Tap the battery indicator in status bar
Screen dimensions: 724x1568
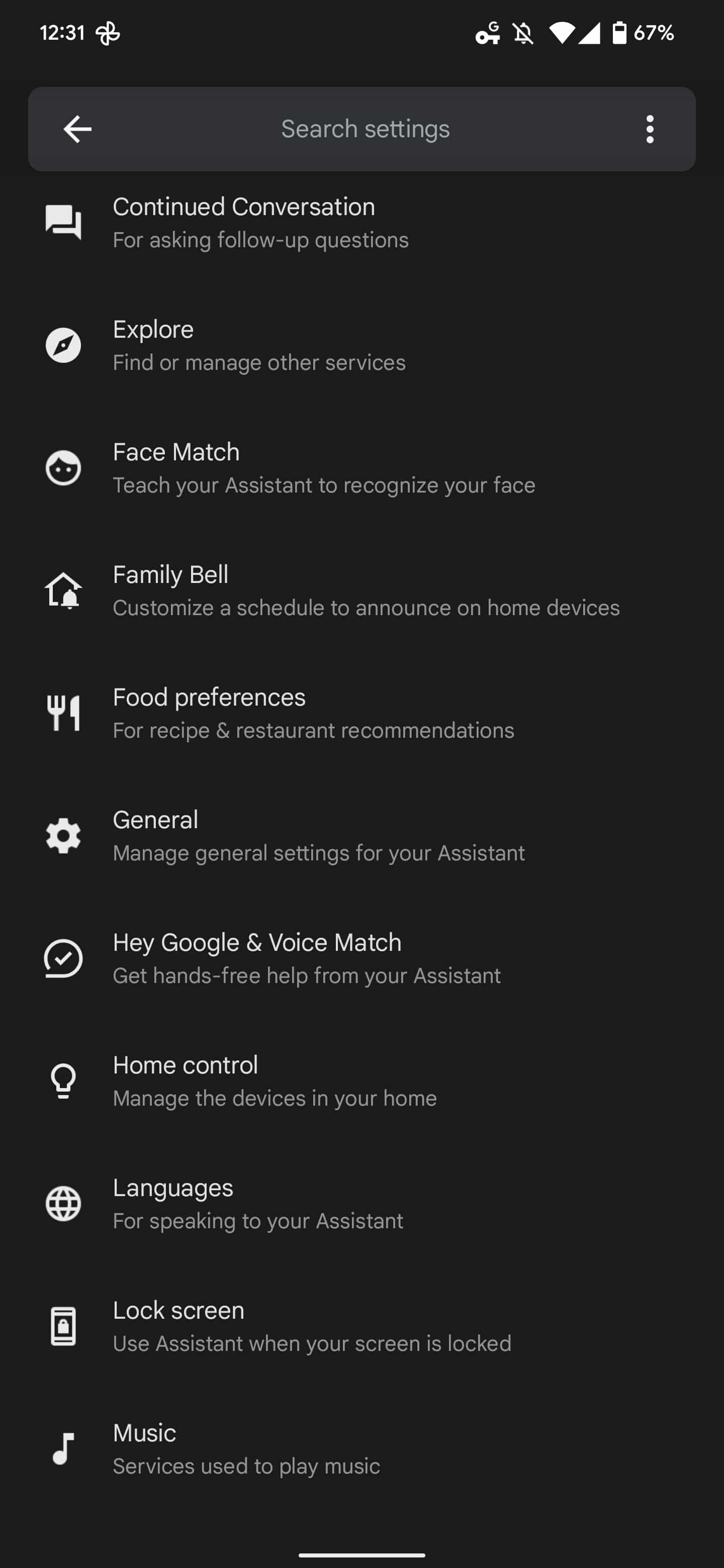point(619,34)
